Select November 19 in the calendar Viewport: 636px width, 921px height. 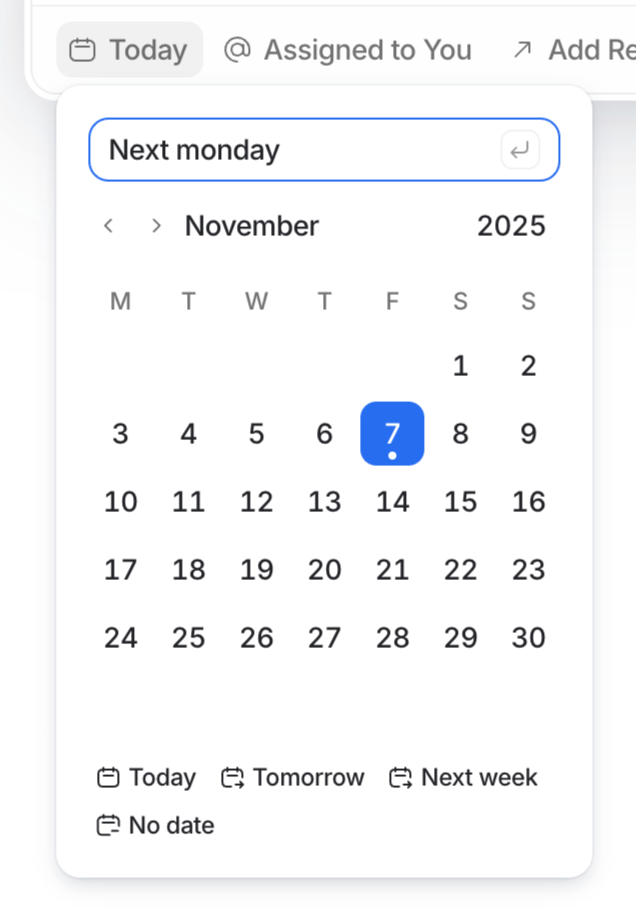[257, 570]
